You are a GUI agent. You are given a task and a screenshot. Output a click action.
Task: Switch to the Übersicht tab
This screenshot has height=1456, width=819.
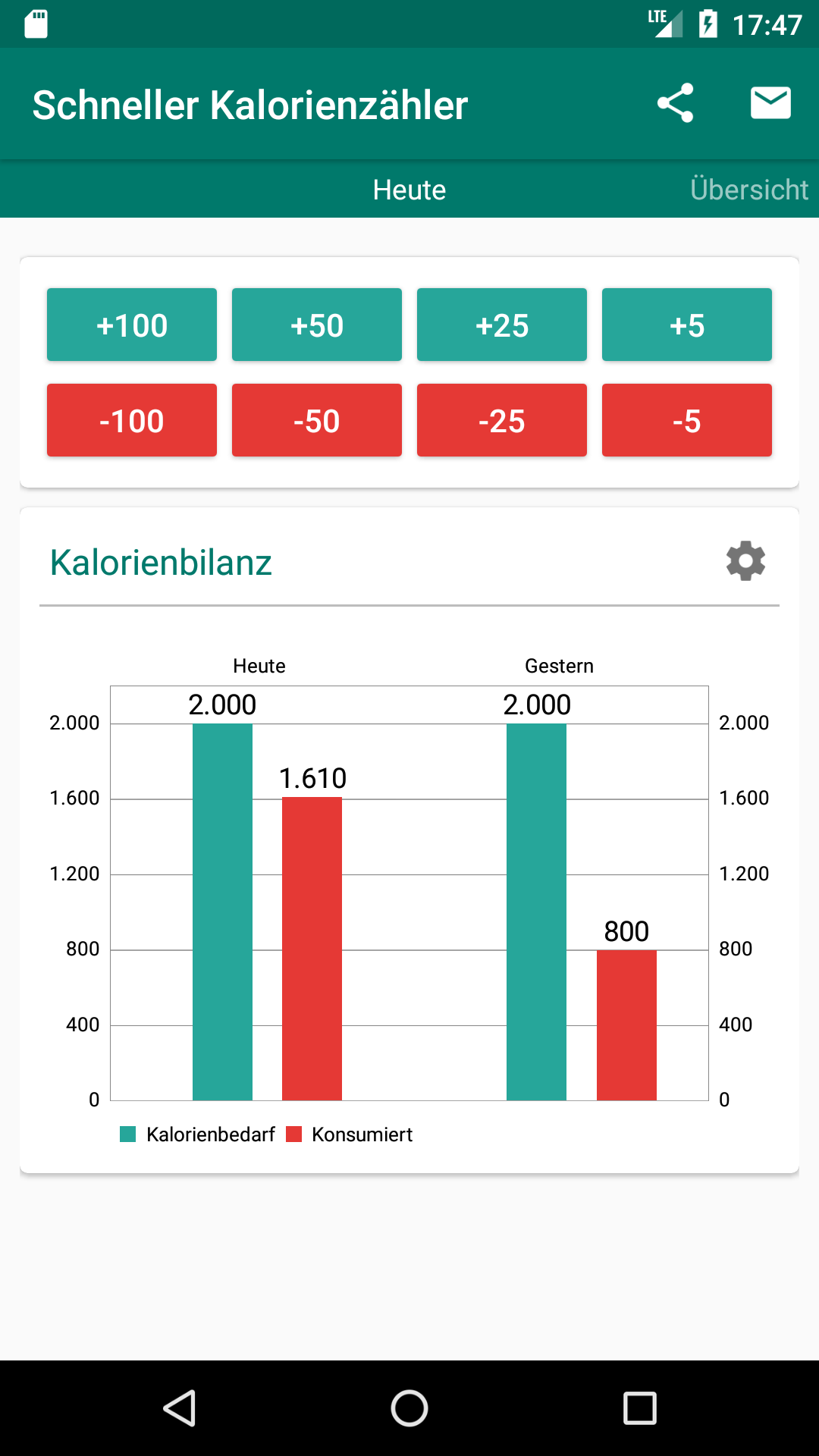(x=748, y=190)
